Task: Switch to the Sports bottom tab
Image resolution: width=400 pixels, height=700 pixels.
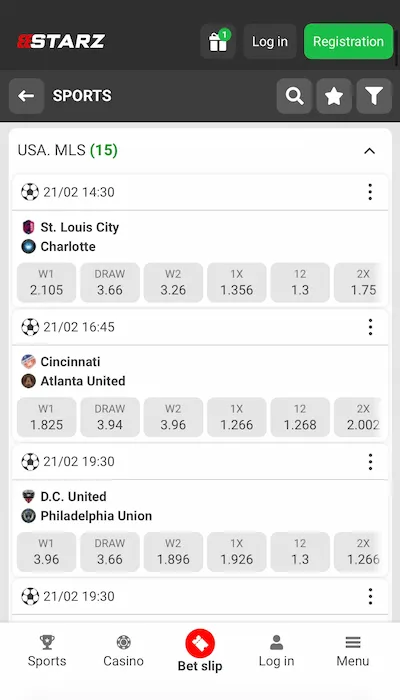Action: [x=47, y=651]
